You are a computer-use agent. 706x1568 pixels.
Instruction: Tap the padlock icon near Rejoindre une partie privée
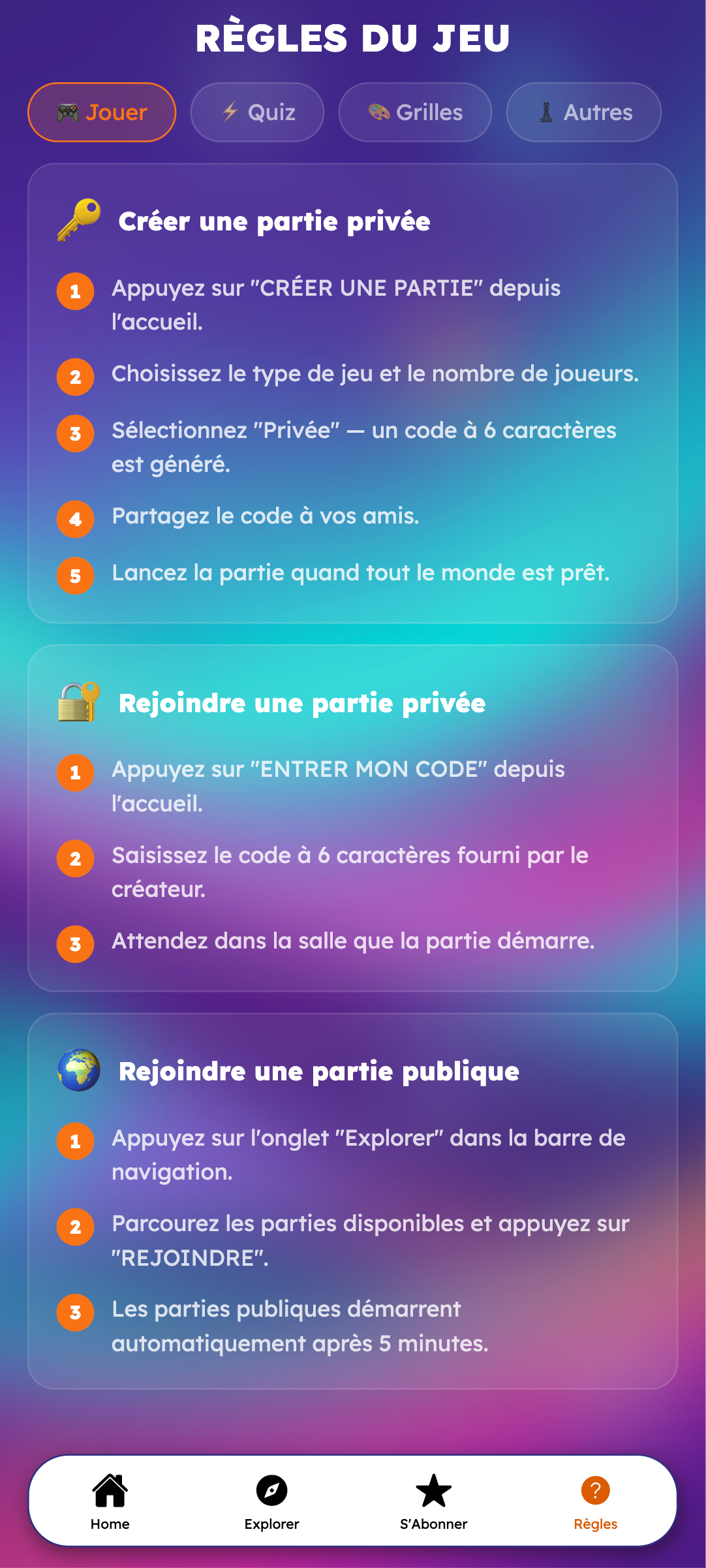80,703
